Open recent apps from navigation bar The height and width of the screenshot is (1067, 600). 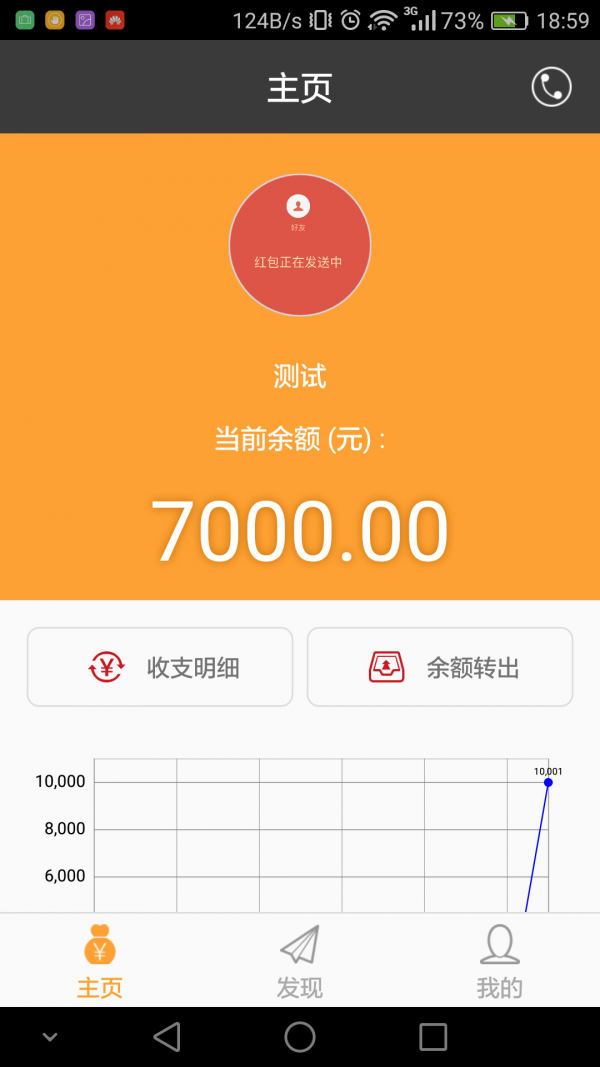click(x=433, y=1037)
